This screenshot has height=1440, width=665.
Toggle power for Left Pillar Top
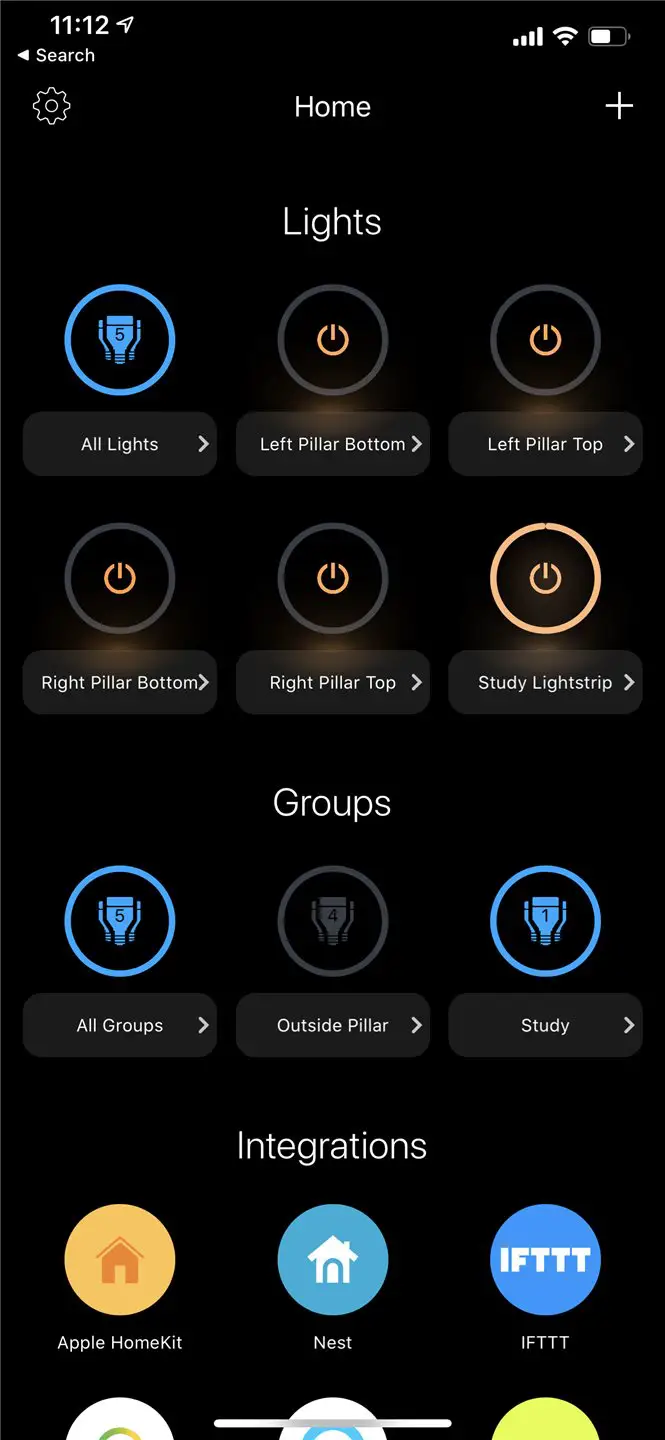pos(545,340)
